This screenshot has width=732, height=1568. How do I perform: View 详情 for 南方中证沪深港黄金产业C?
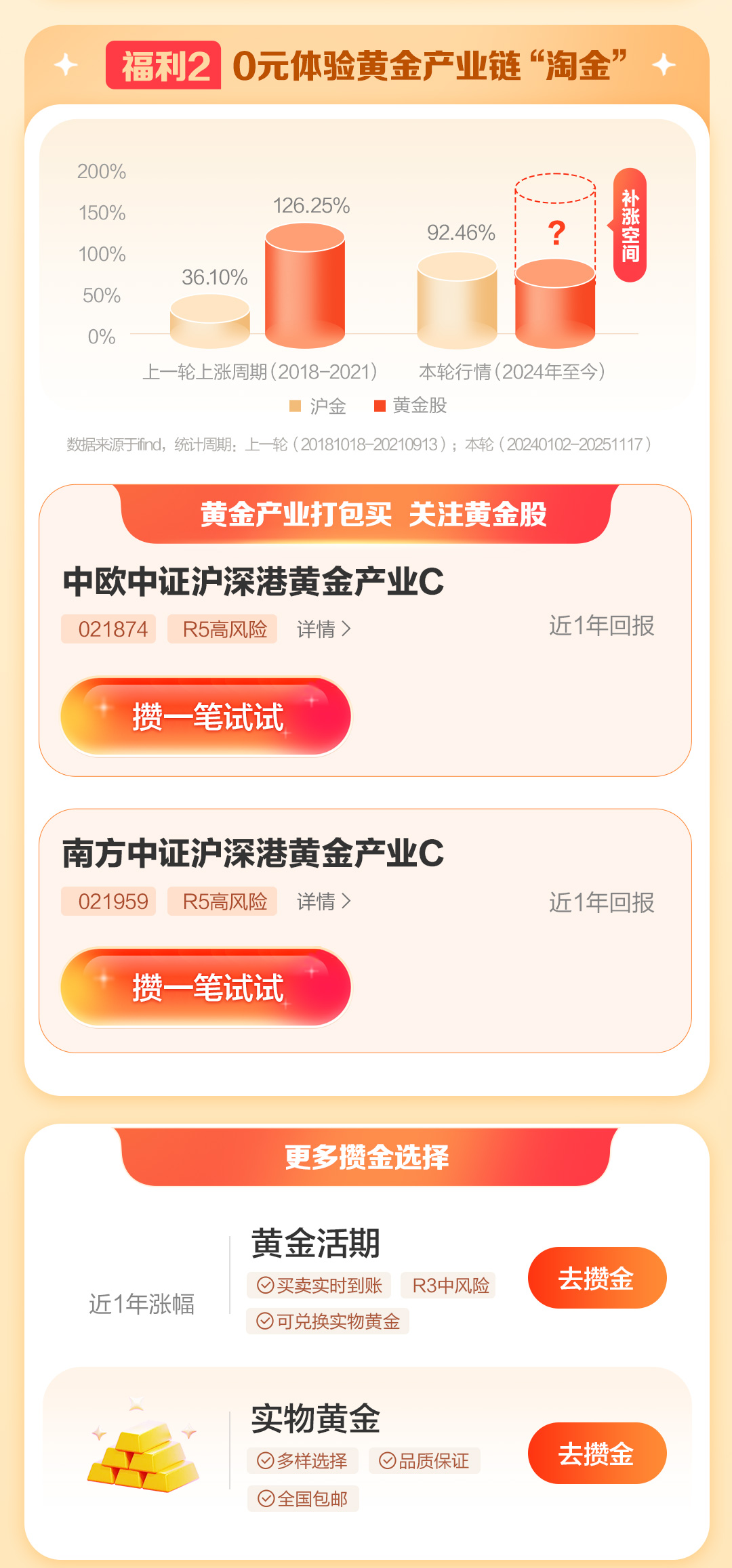[324, 902]
